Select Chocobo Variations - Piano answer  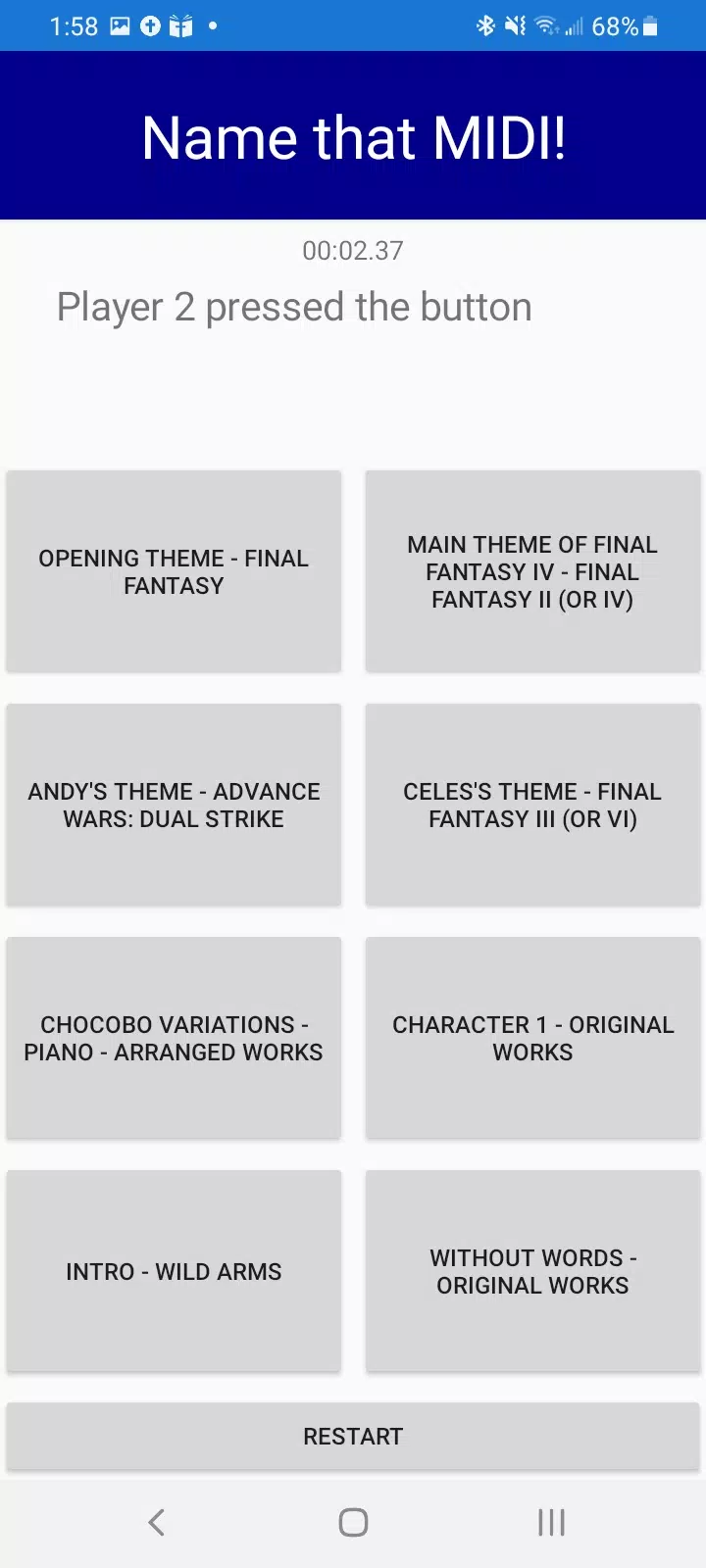click(174, 1038)
